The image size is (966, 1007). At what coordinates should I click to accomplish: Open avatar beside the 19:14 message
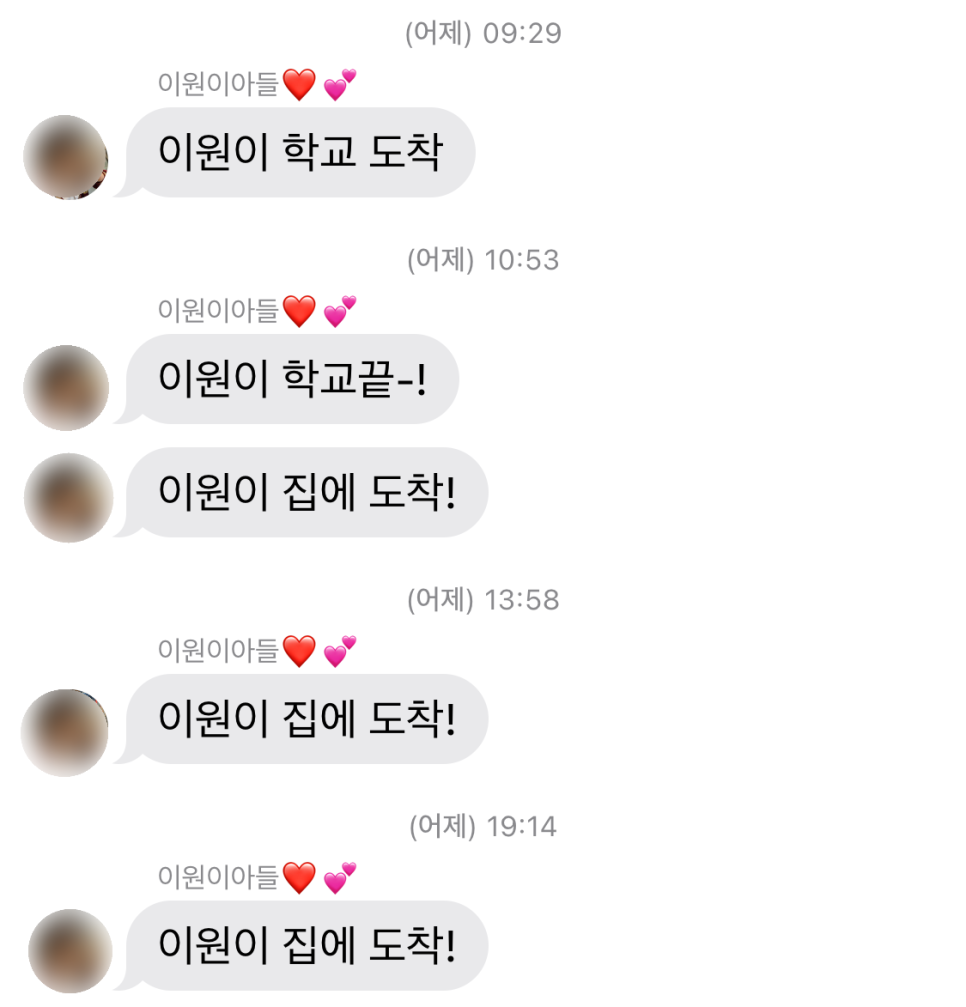(x=70, y=950)
